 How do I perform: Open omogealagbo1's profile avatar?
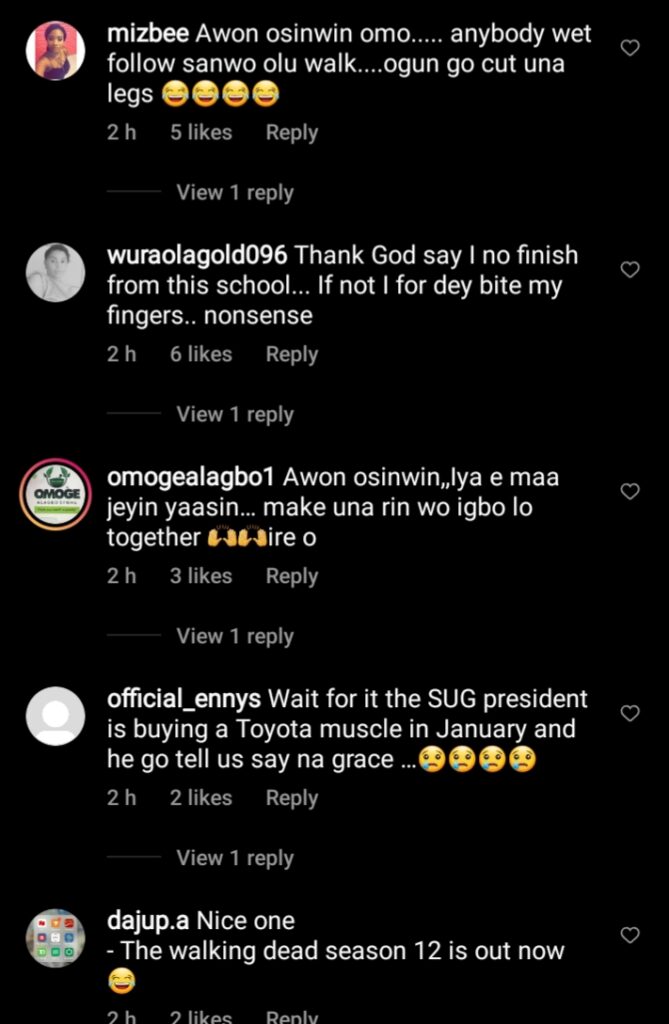coord(55,494)
